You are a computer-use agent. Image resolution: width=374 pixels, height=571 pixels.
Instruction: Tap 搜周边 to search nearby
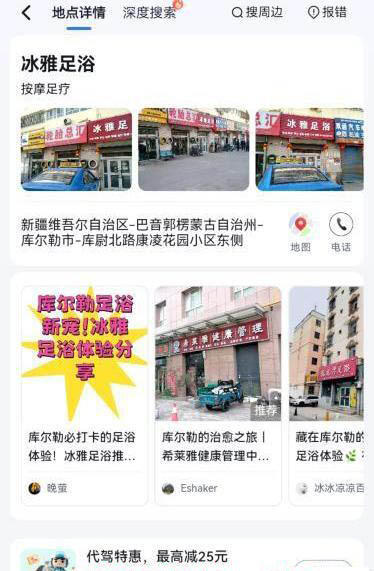257,12
